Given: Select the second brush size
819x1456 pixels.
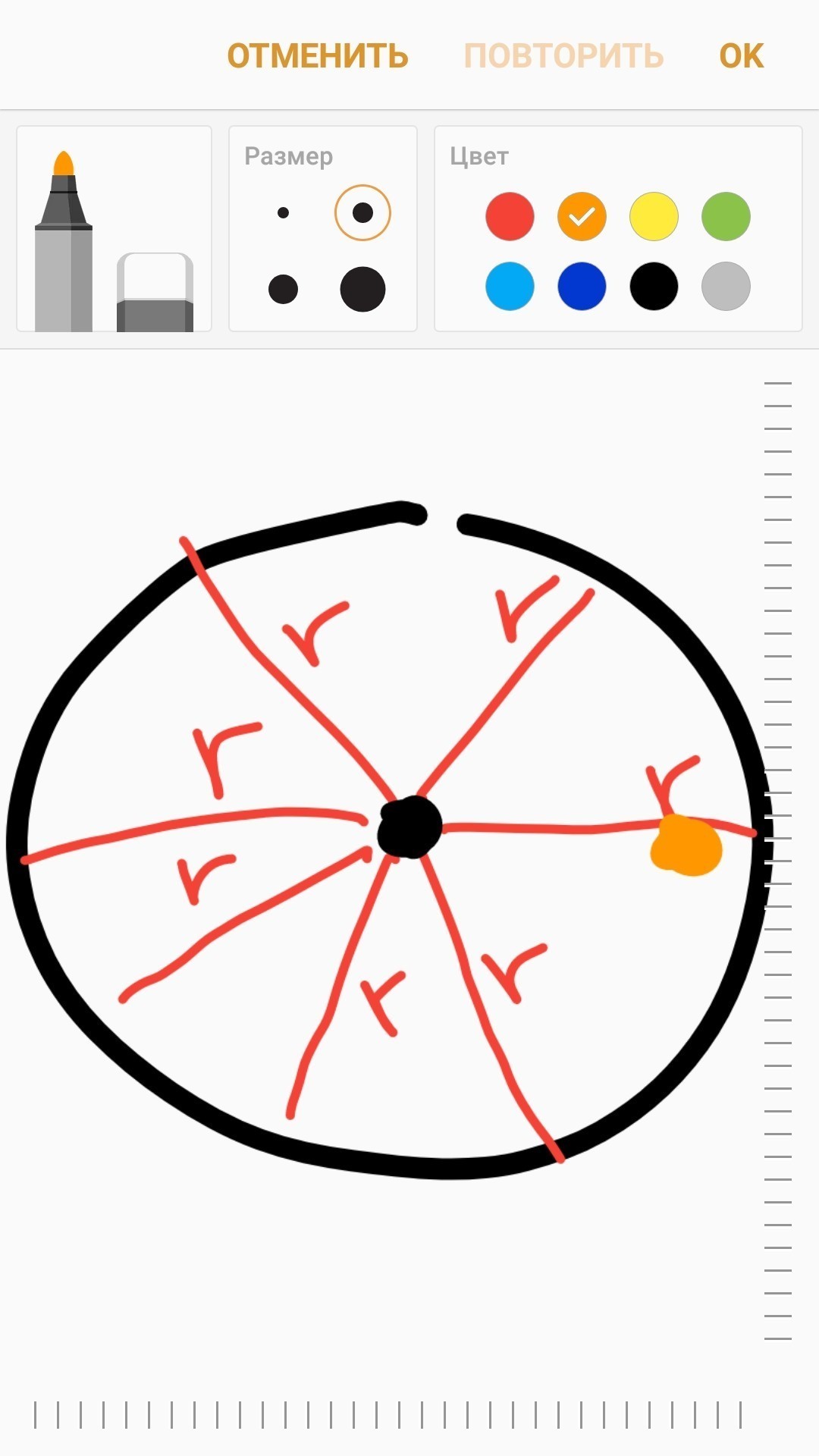Looking at the screenshot, I should coord(362,213).
